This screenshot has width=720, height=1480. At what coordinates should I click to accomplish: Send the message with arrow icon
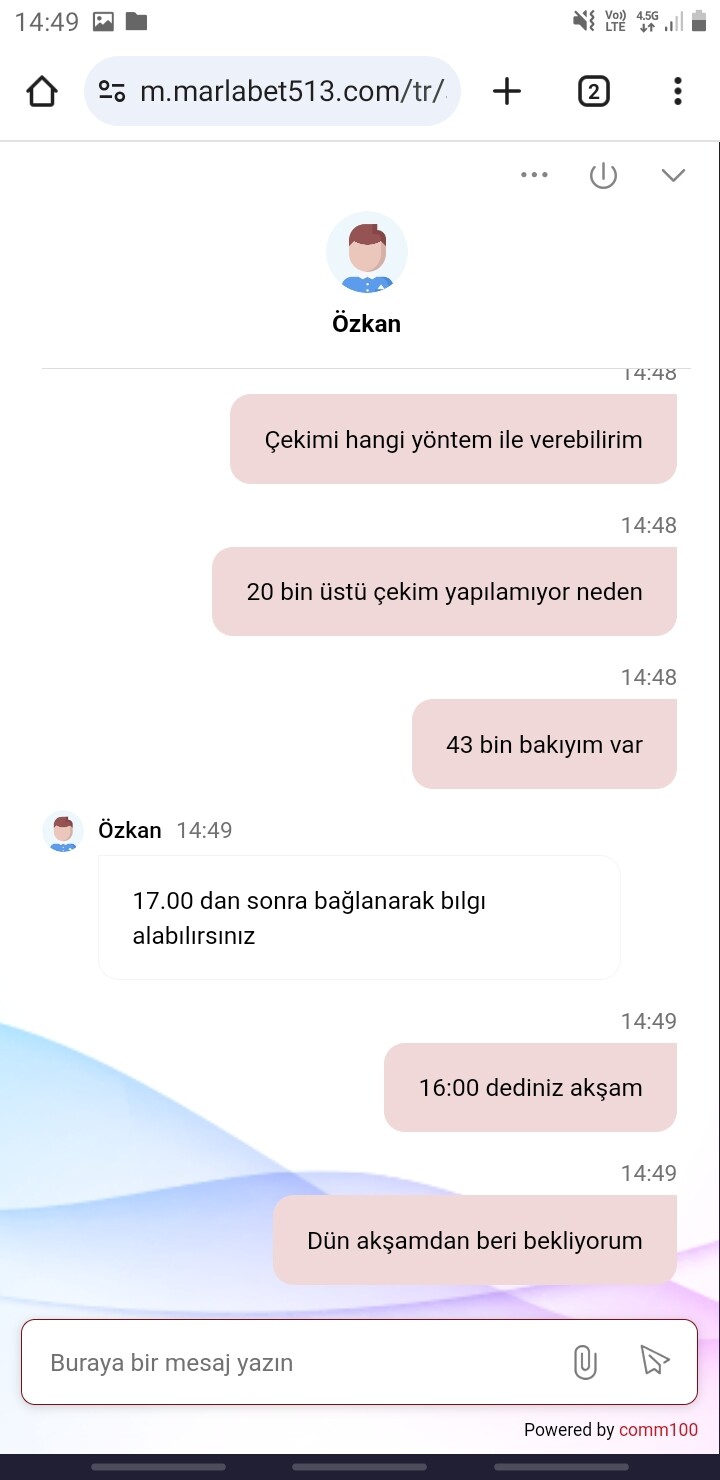pos(654,1360)
